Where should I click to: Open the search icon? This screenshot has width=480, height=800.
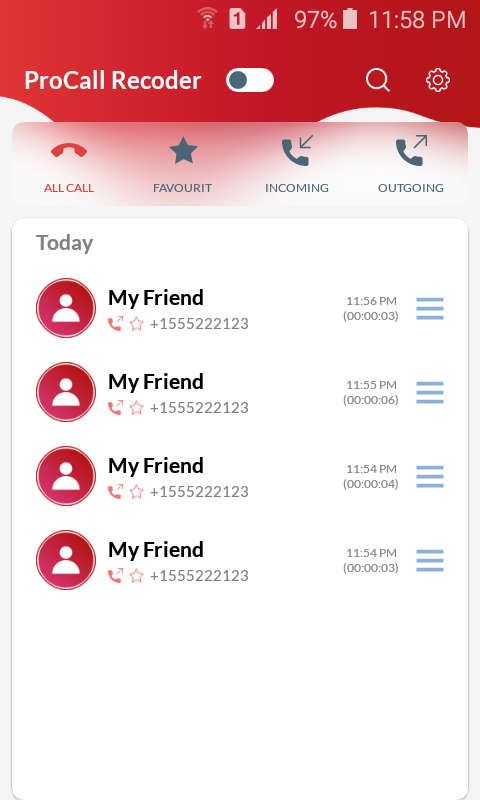coord(377,80)
